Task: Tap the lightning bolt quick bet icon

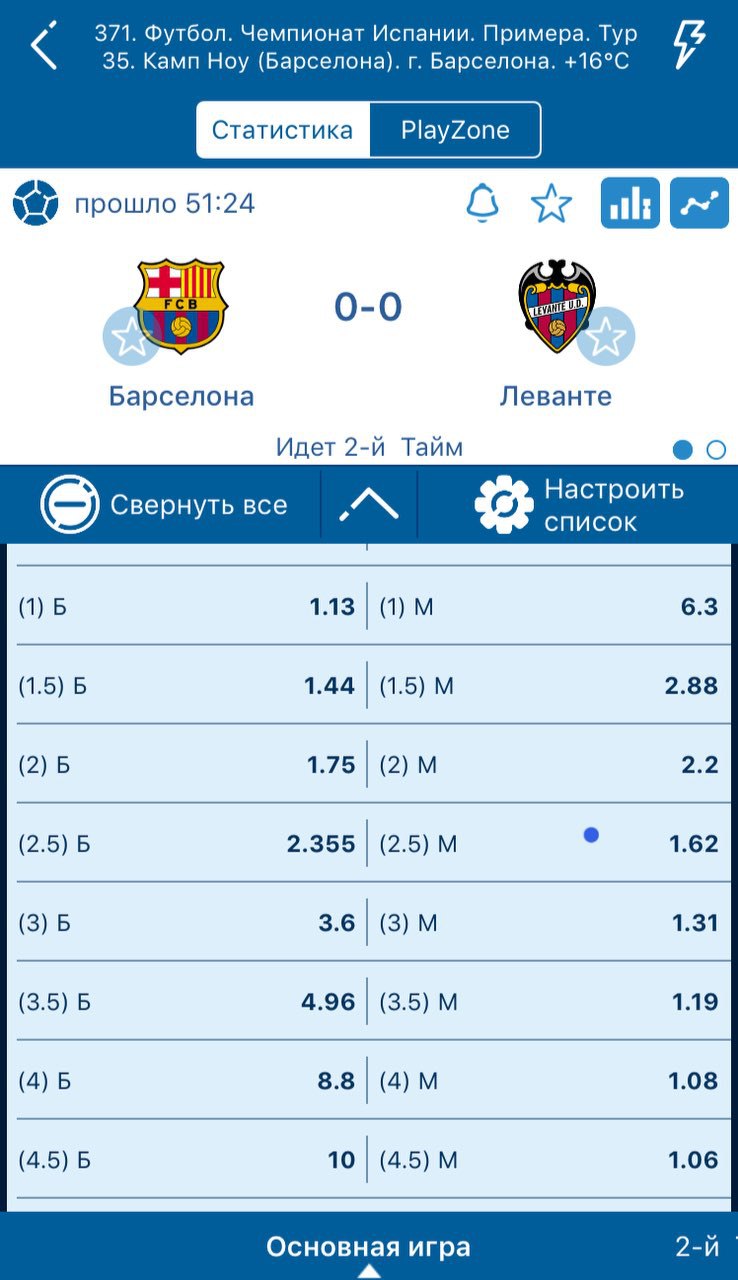Action: tap(690, 45)
